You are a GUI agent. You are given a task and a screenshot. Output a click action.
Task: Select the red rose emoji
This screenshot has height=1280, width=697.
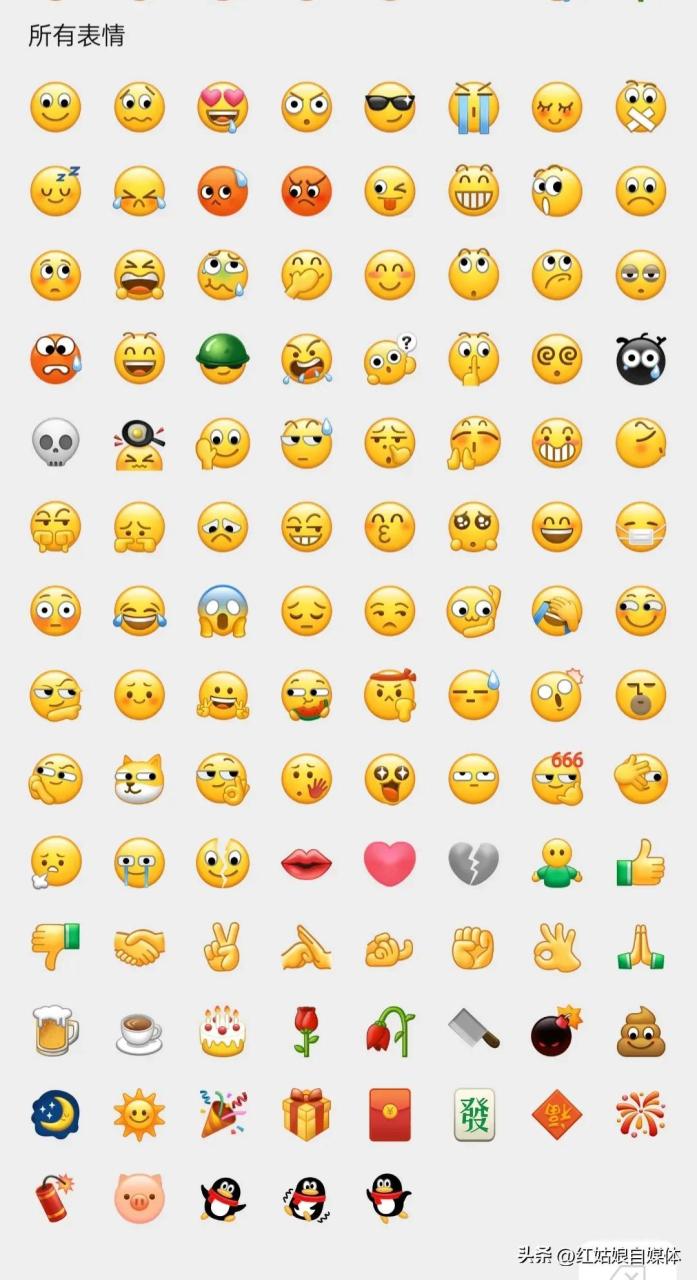[306, 1031]
